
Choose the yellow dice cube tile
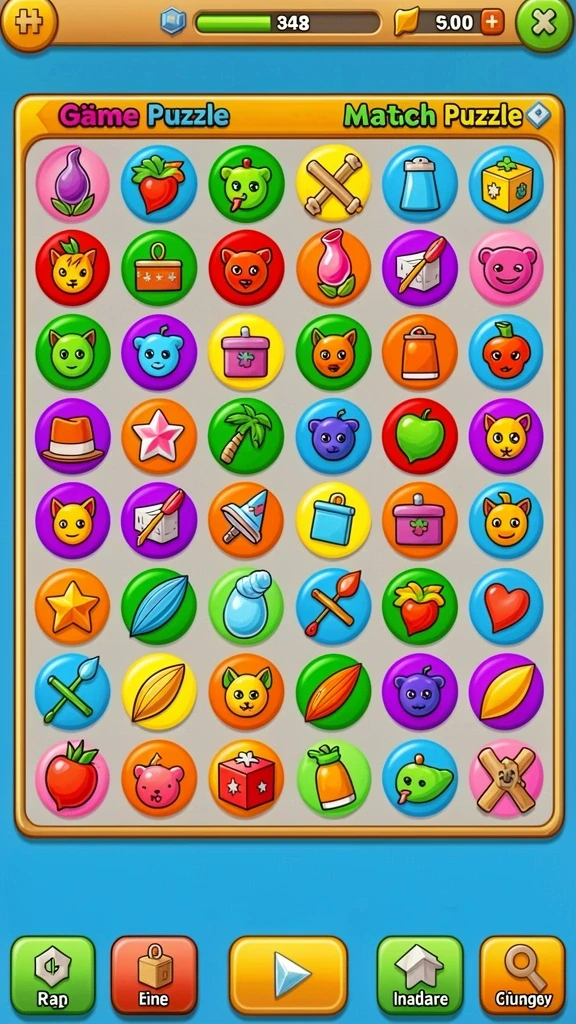[506, 184]
